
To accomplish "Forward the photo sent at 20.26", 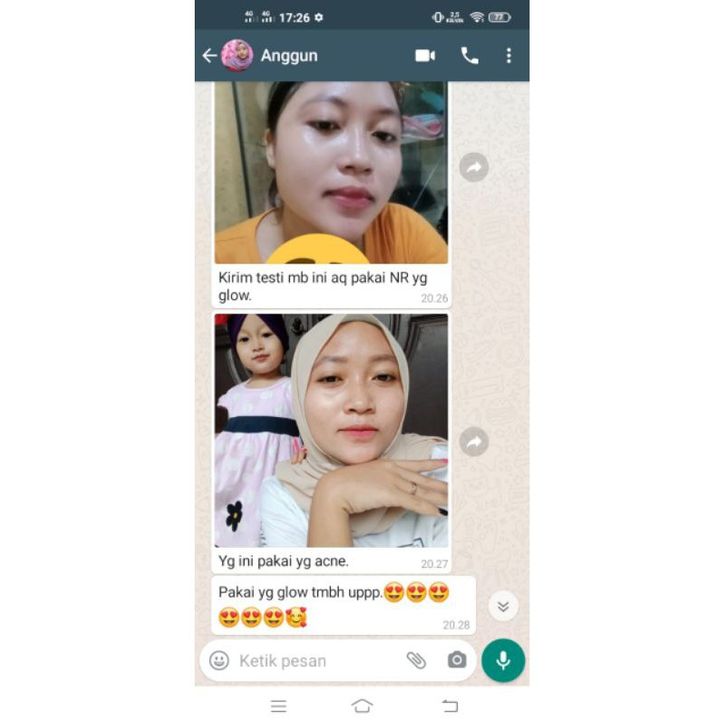I will [x=474, y=167].
